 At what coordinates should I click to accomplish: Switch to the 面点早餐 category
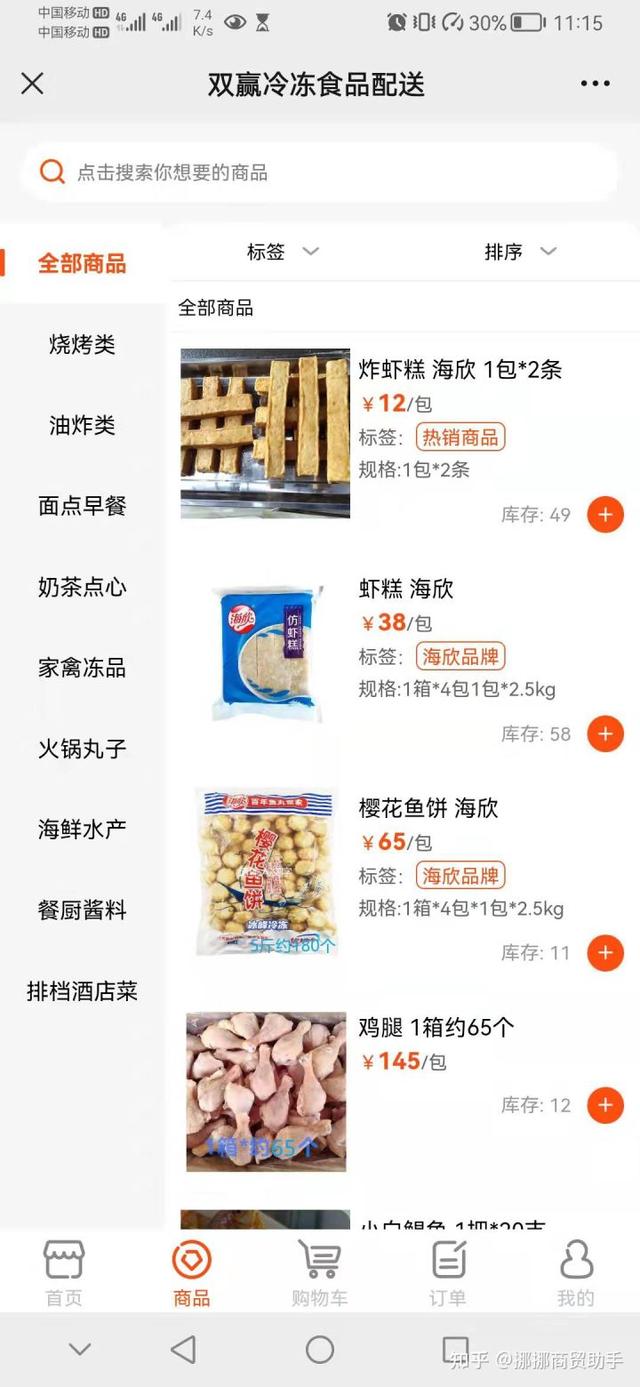click(x=82, y=506)
